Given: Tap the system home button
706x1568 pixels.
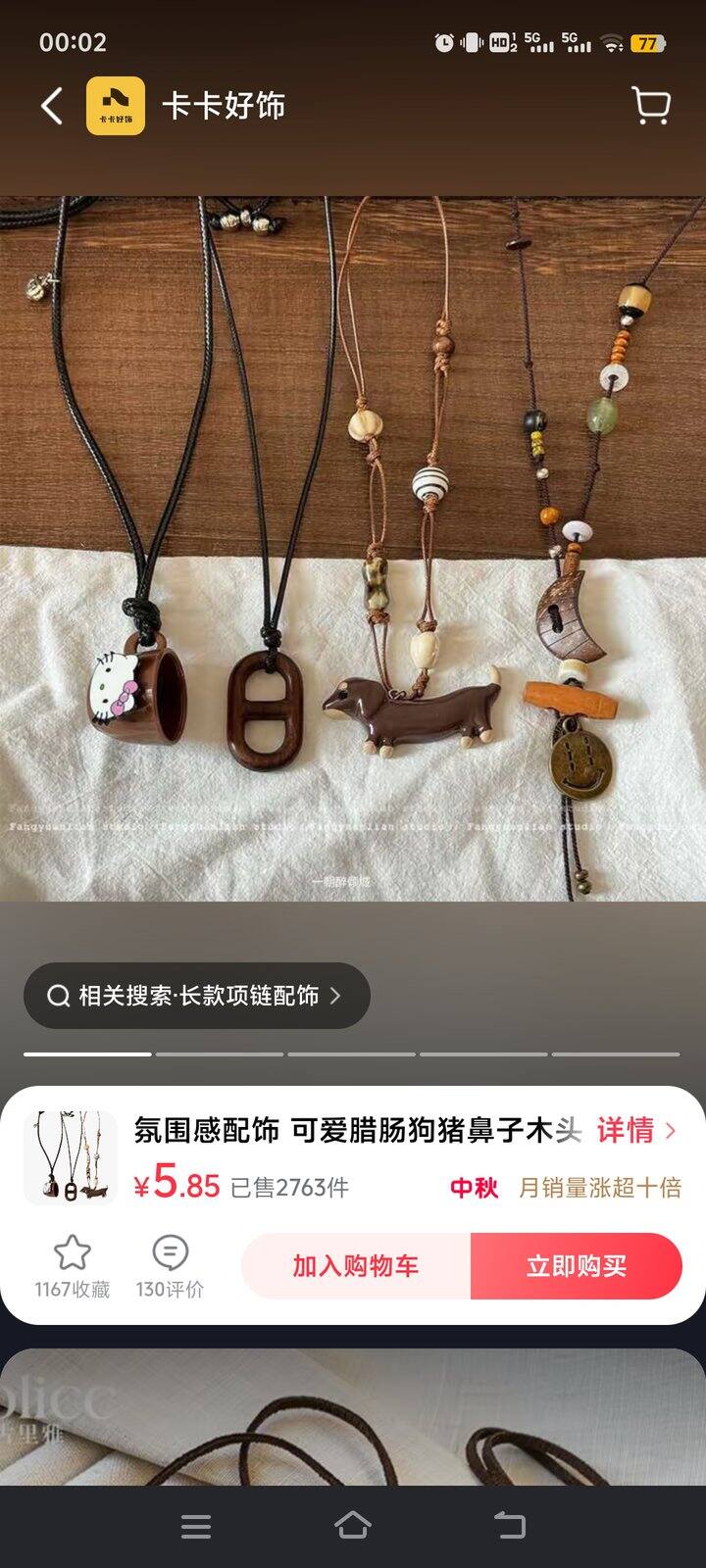Looking at the screenshot, I should [353, 1525].
